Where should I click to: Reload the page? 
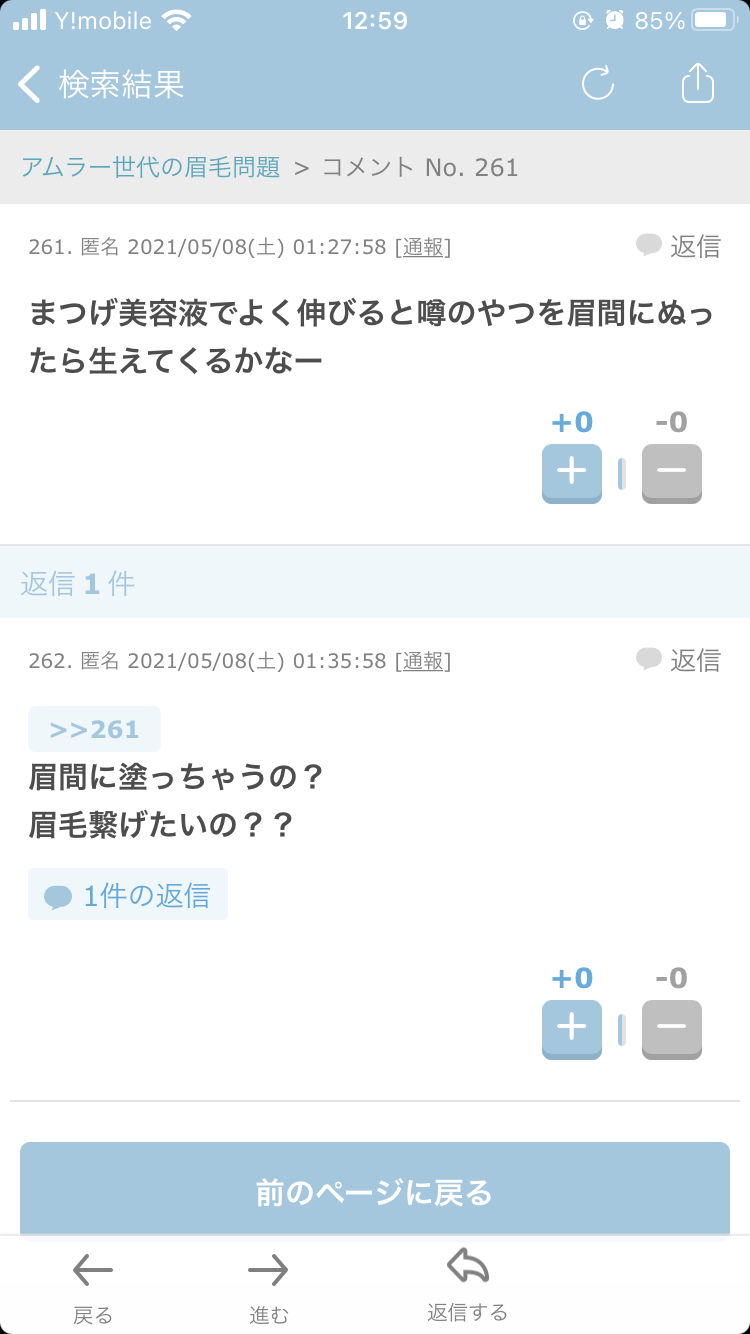coord(598,84)
